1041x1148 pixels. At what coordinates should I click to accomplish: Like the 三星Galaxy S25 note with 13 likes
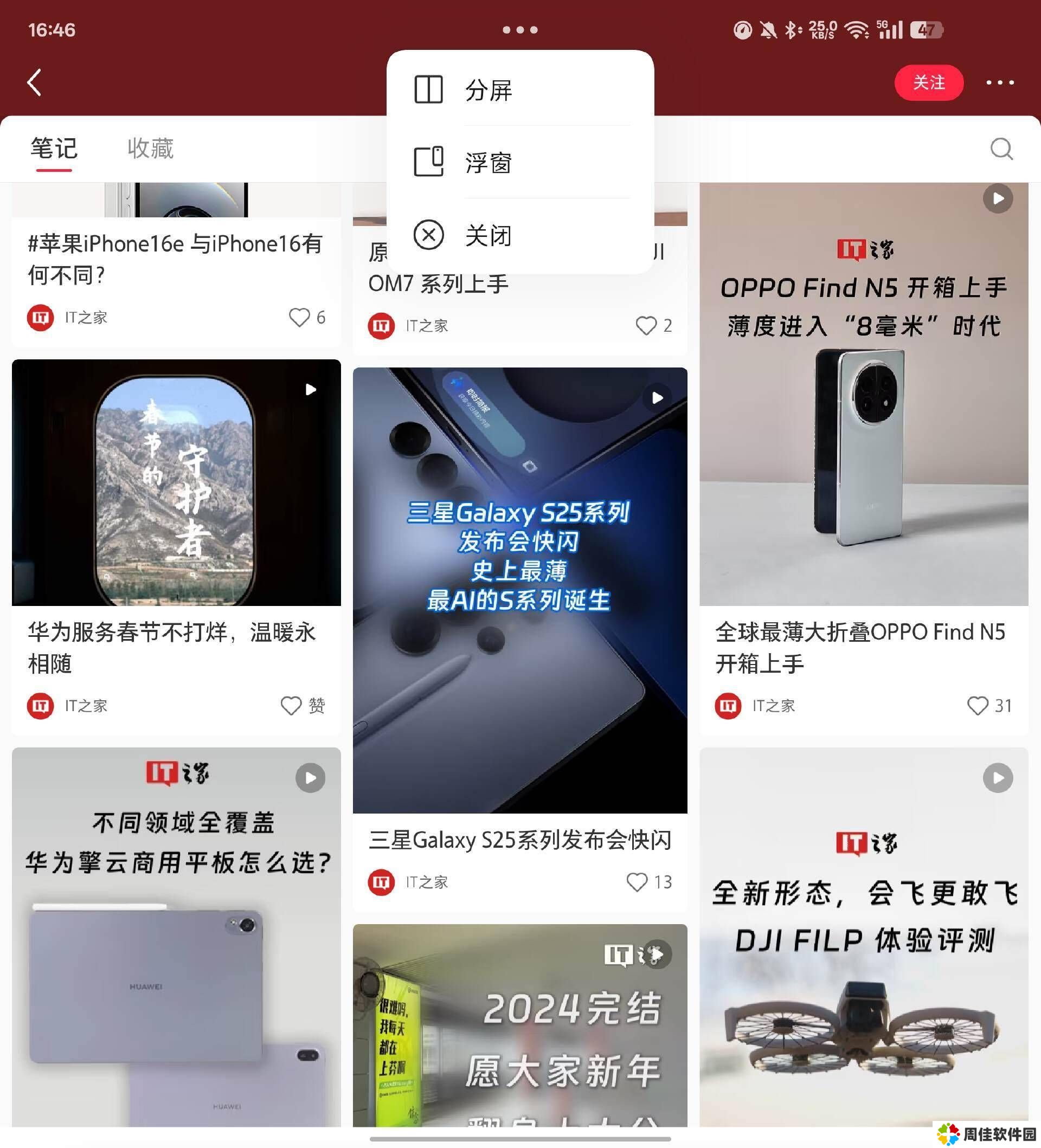637,881
